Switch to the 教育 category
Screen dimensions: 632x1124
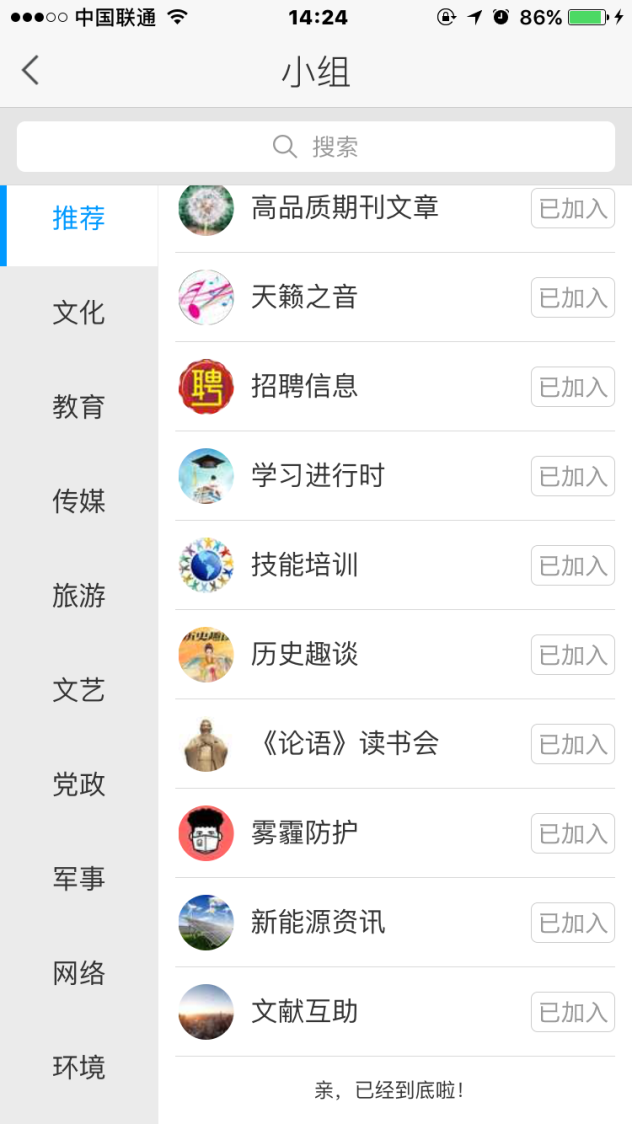point(79,407)
